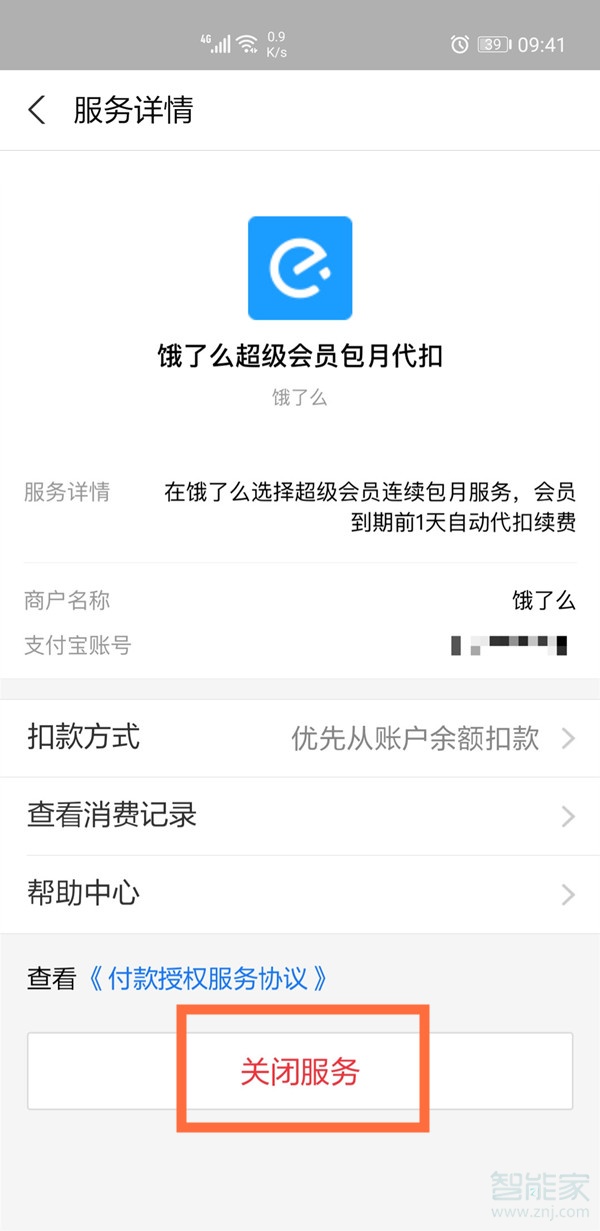Open 查看消费记录 to view the consumption history
The height and width of the screenshot is (1231, 600).
point(300,816)
